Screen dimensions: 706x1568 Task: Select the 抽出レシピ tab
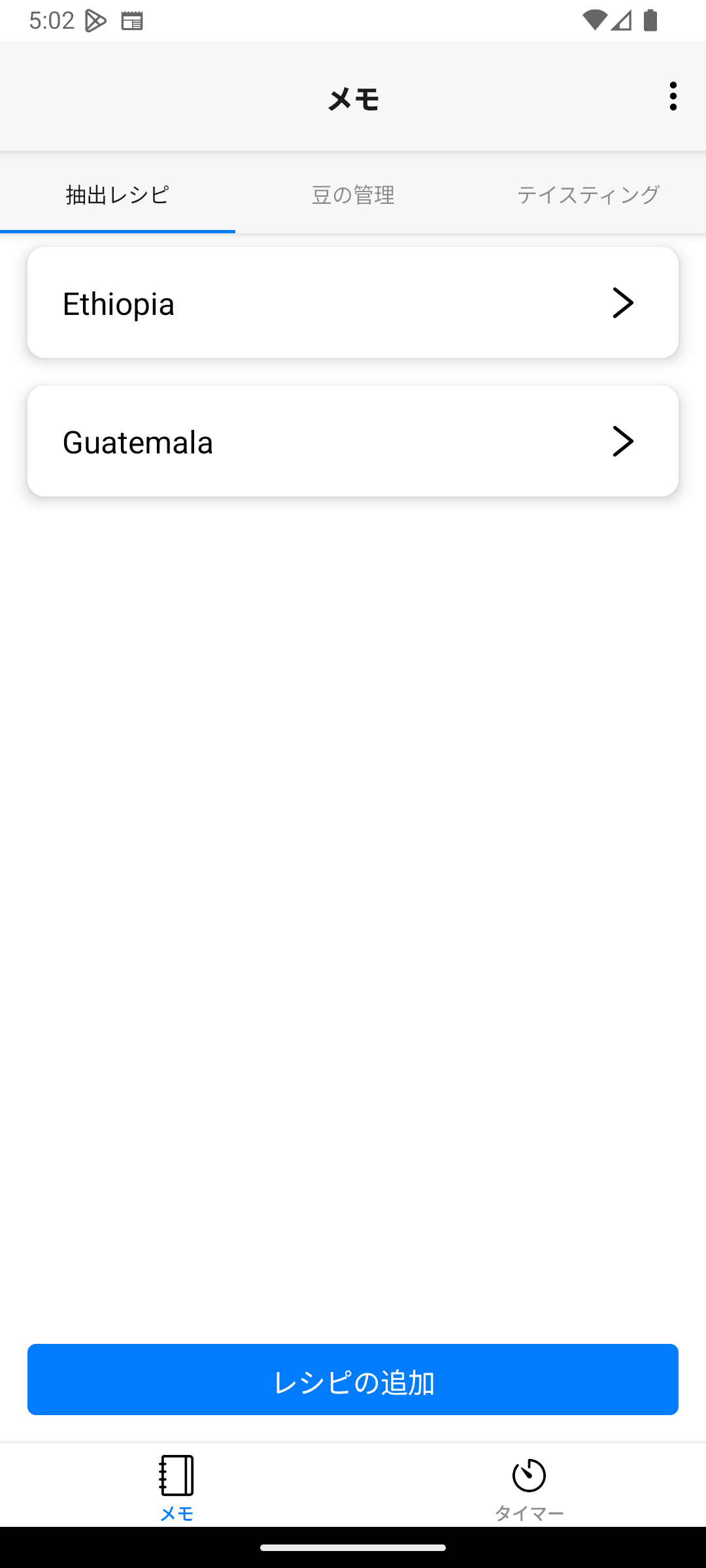[118, 195]
